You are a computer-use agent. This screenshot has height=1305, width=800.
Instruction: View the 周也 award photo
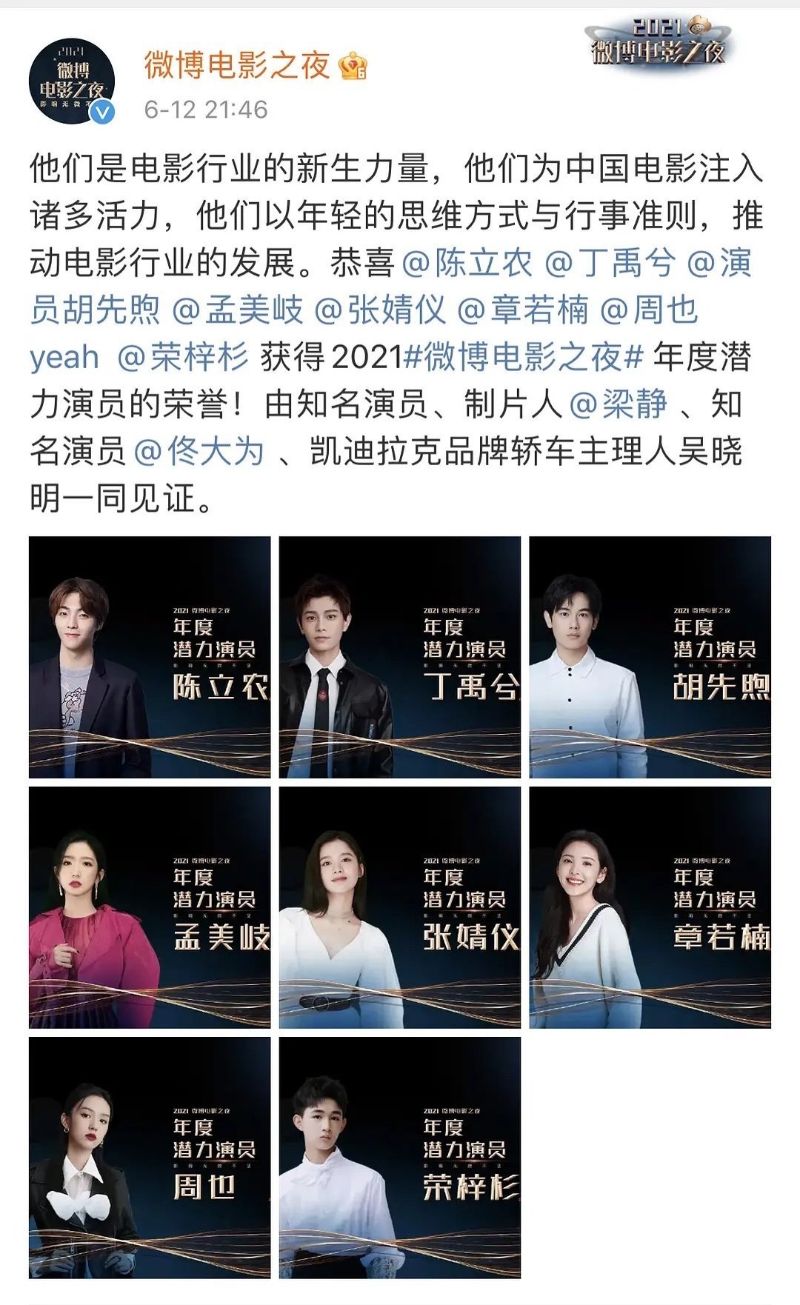(x=150, y=1157)
